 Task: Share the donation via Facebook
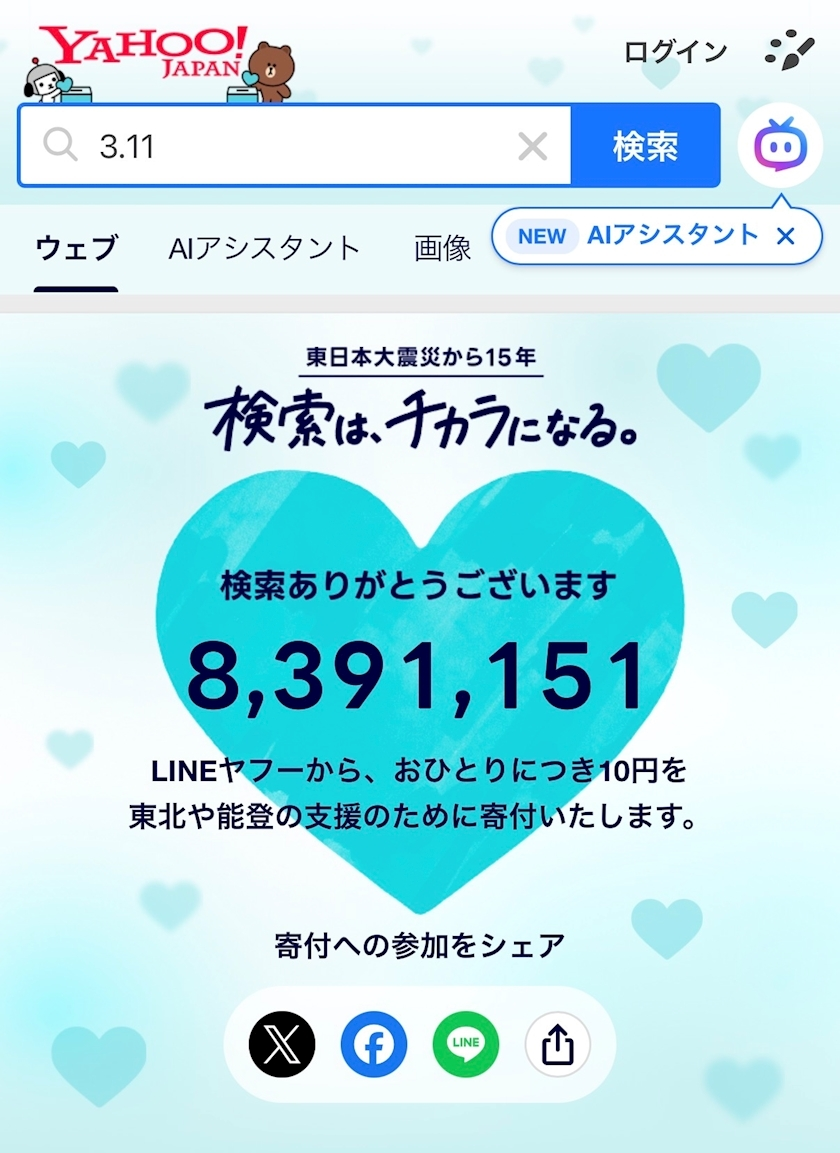click(x=375, y=1044)
